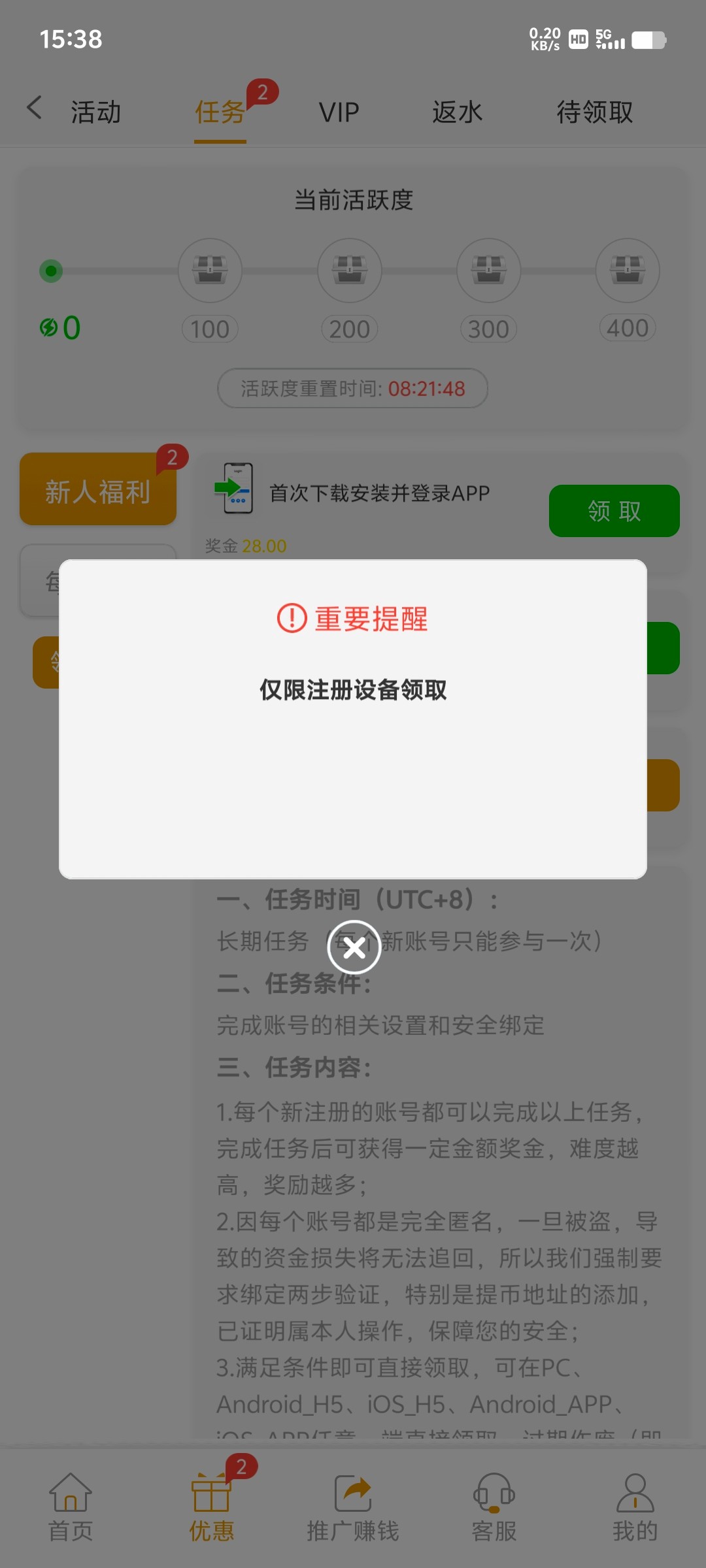Switch to the 活动 tab
The height and width of the screenshot is (1568, 706).
coord(96,112)
